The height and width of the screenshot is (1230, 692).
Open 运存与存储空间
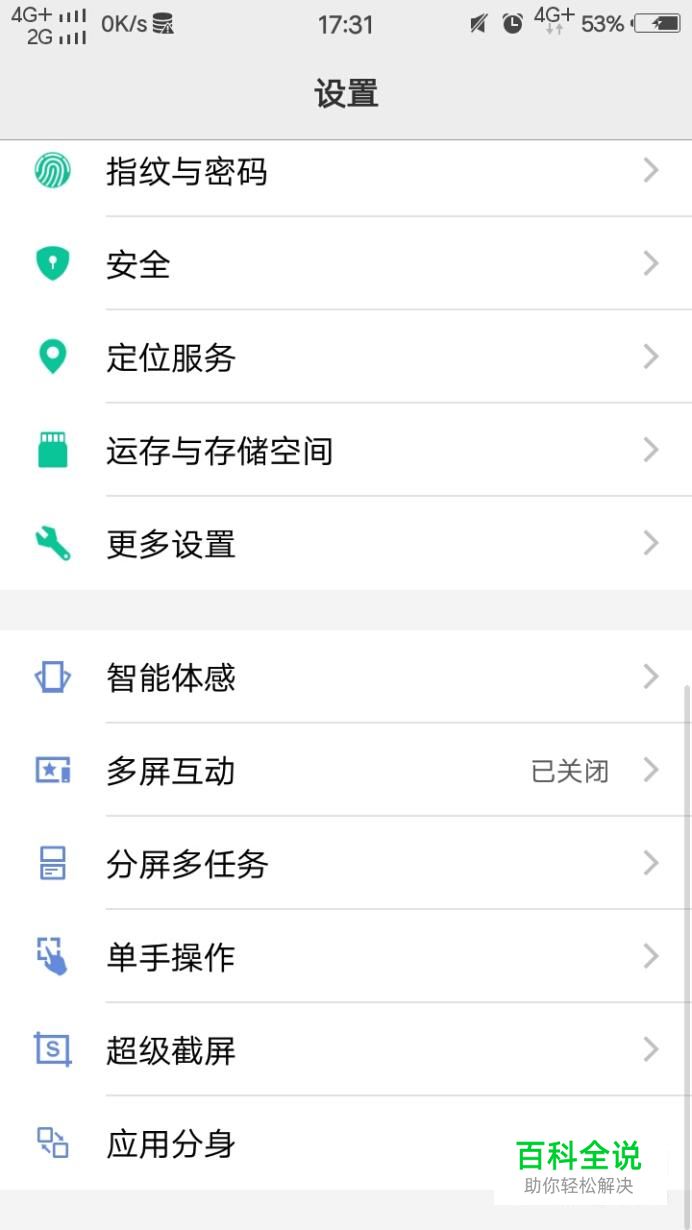pyautogui.click(x=345, y=451)
